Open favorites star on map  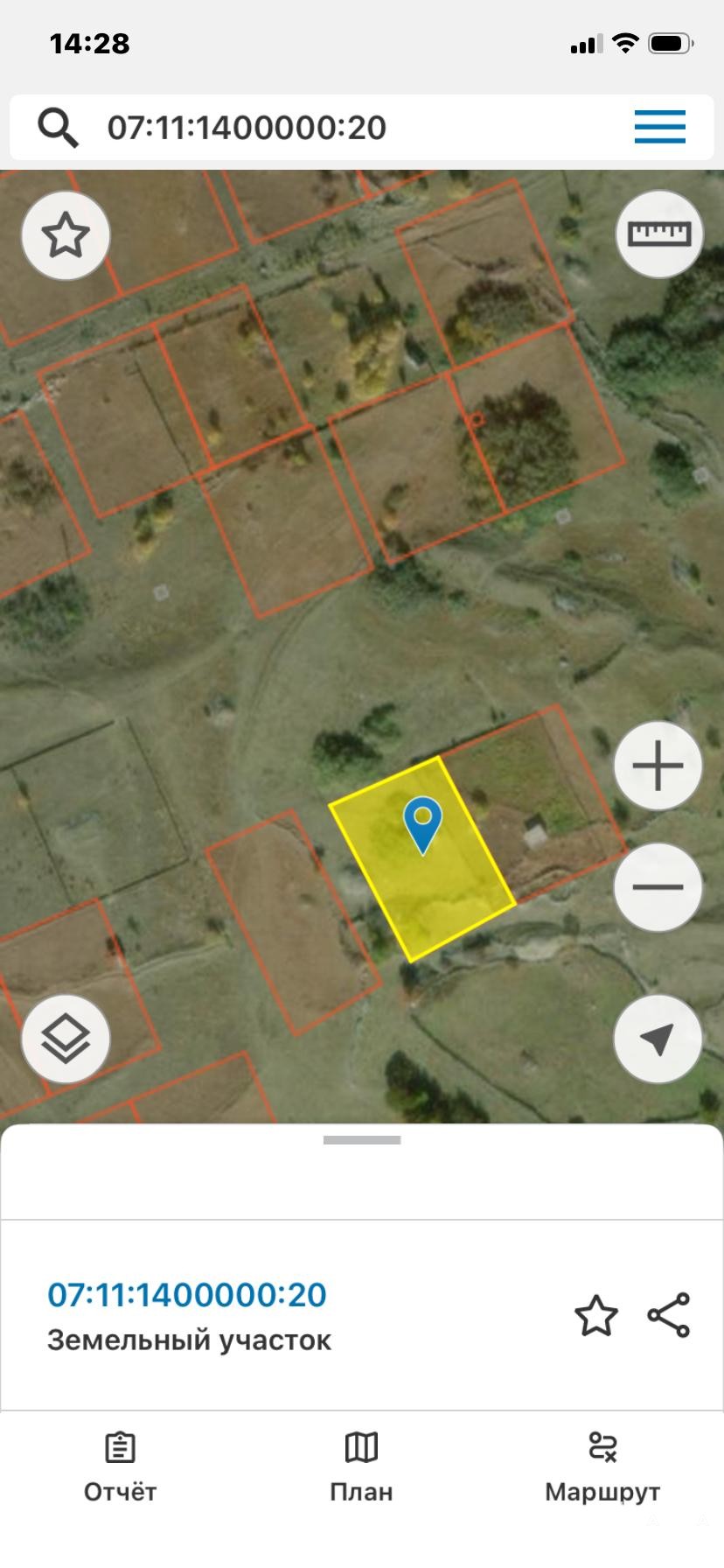(66, 235)
